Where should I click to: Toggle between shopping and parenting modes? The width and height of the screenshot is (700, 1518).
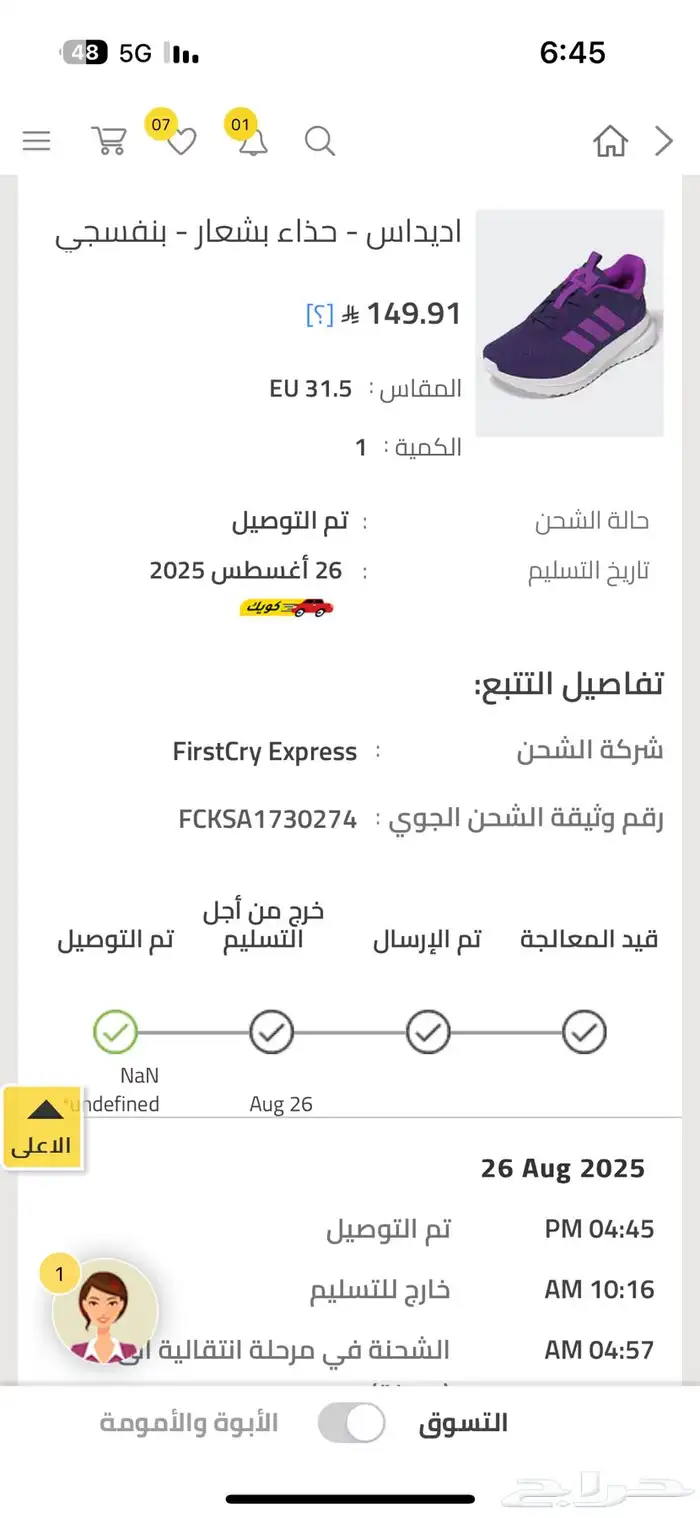pos(351,1423)
